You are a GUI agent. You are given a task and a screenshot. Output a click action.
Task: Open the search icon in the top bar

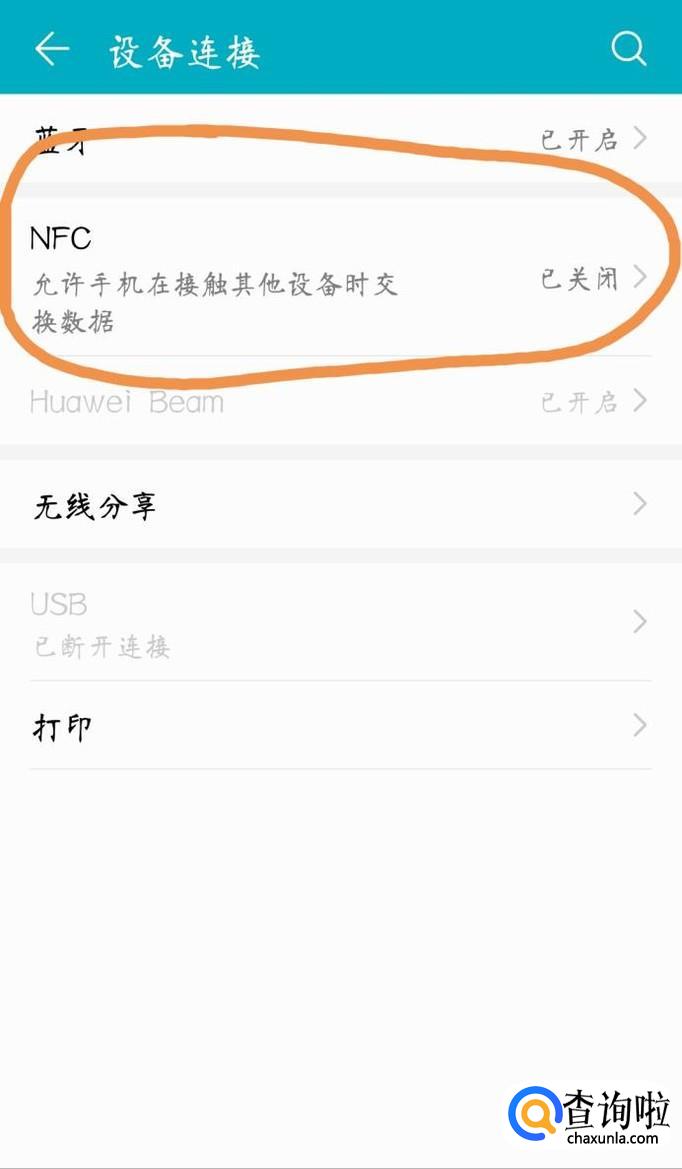(628, 49)
